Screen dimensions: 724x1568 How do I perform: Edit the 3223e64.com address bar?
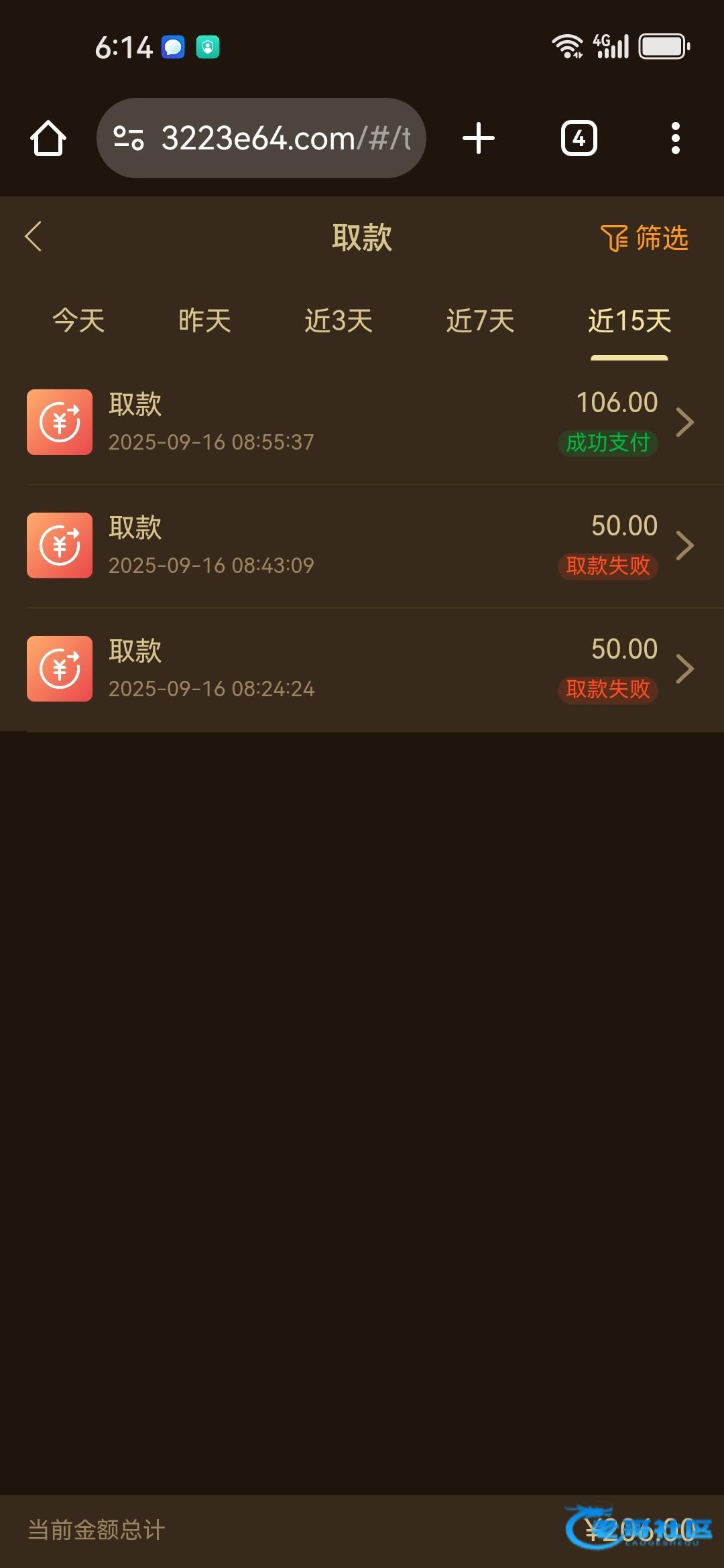pyautogui.click(x=261, y=138)
